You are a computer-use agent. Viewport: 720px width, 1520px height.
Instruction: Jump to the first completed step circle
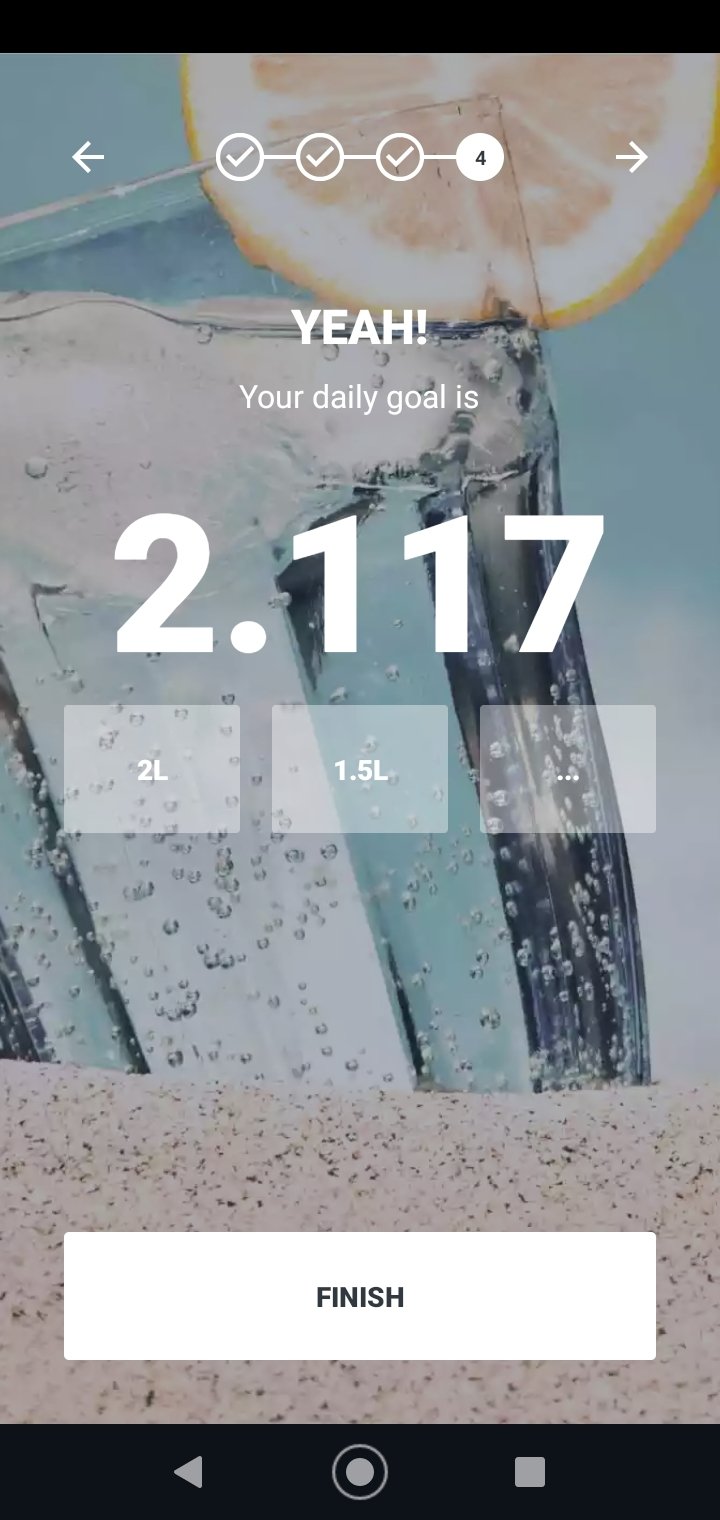point(240,157)
